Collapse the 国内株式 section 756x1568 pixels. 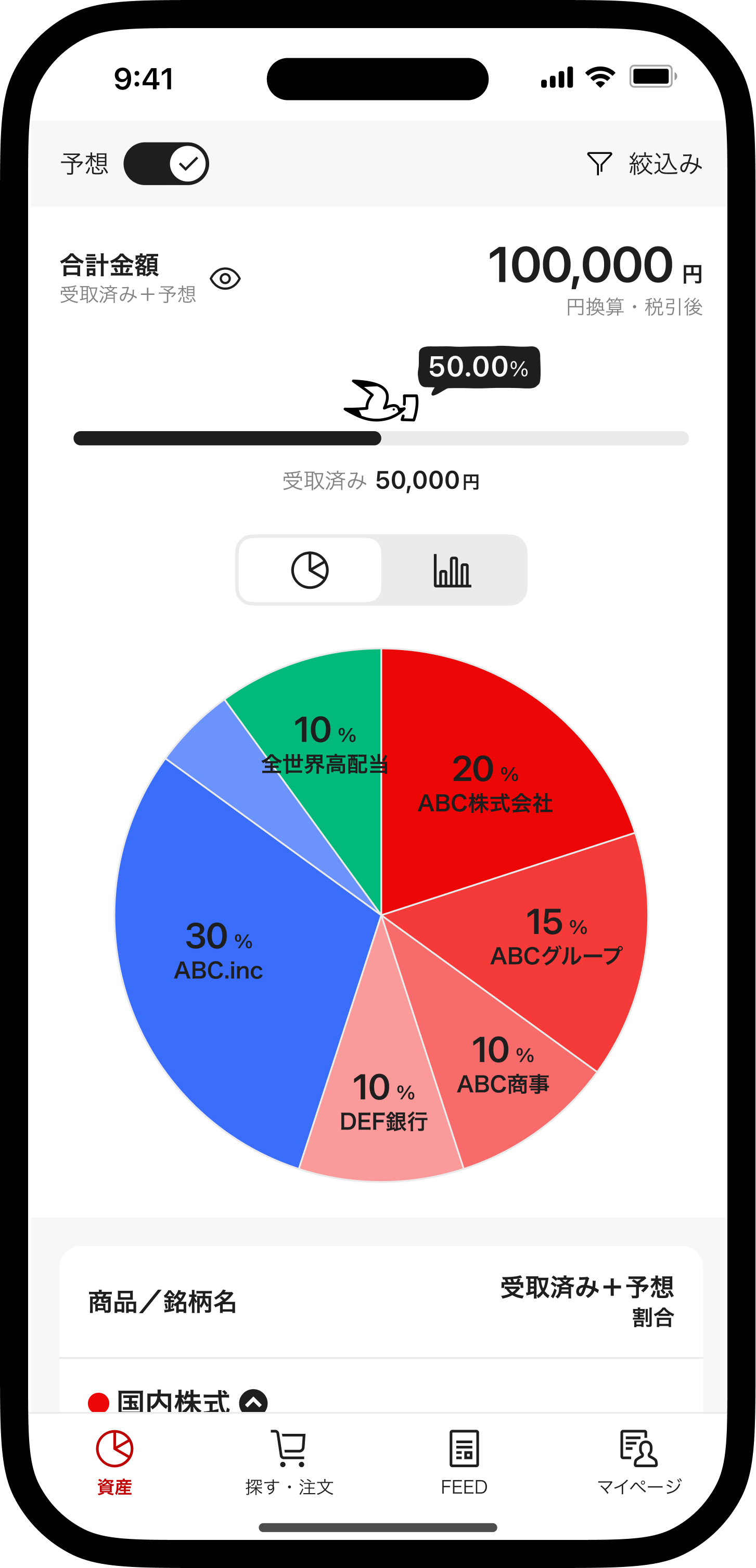point(253,1401)
